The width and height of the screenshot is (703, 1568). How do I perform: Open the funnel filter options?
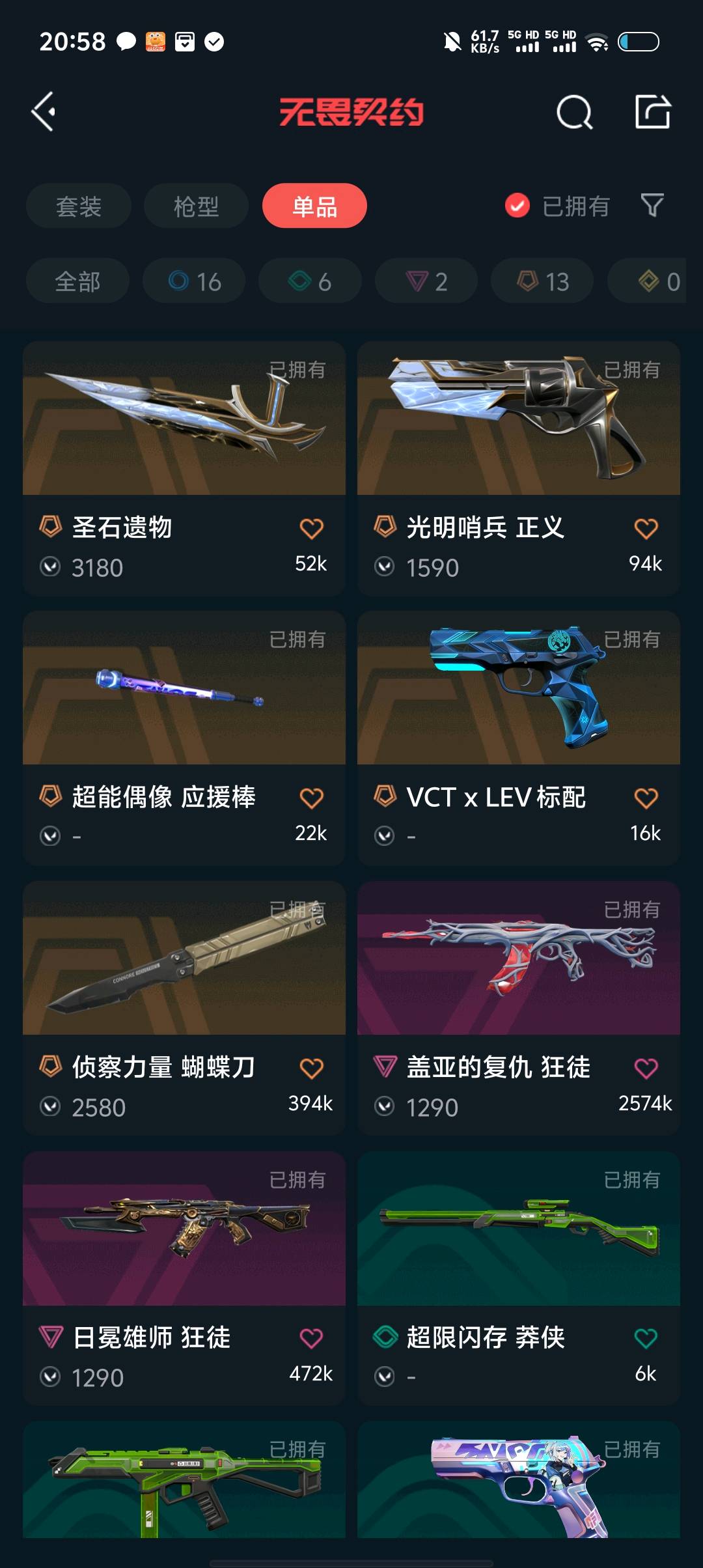pos(652,206)
